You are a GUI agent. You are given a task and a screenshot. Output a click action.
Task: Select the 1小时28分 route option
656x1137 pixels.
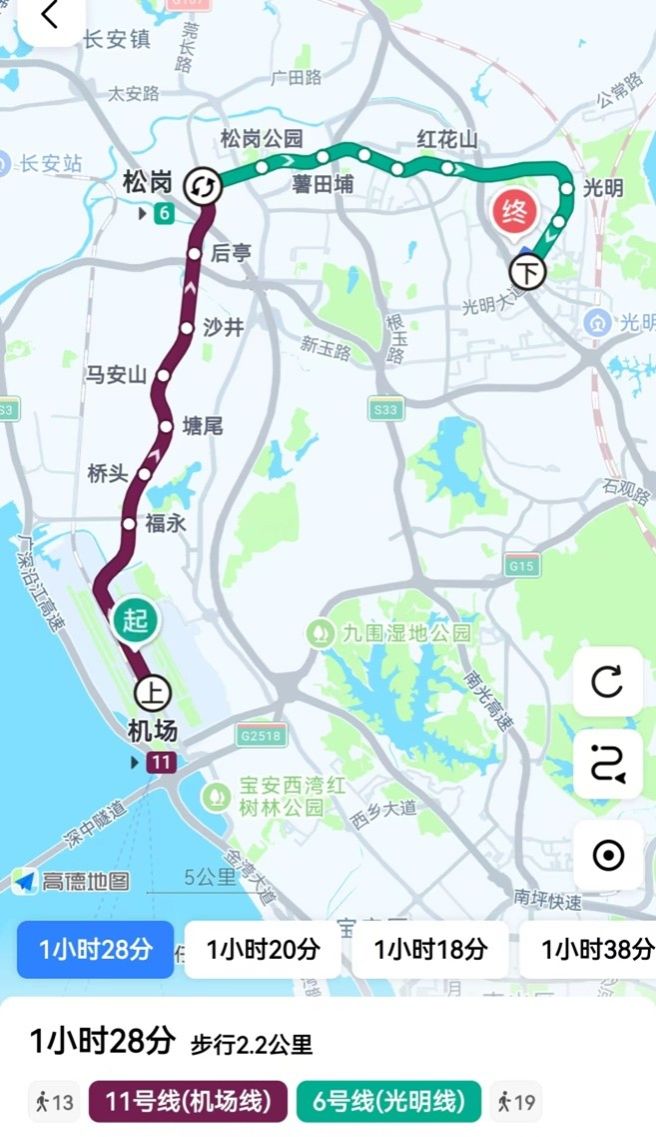pos(94,949)
